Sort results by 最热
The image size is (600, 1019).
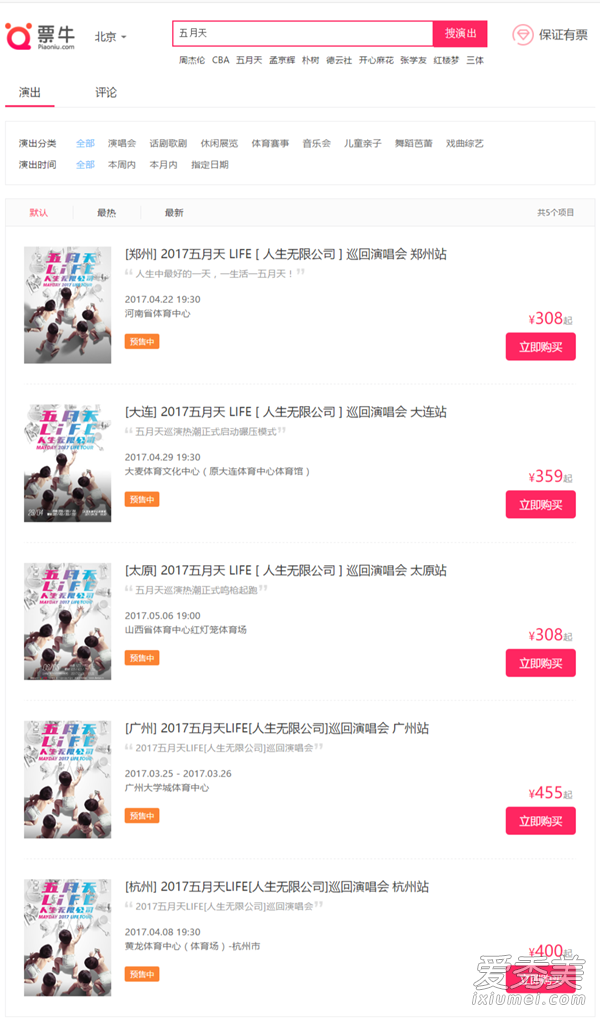tap(106, 213)
